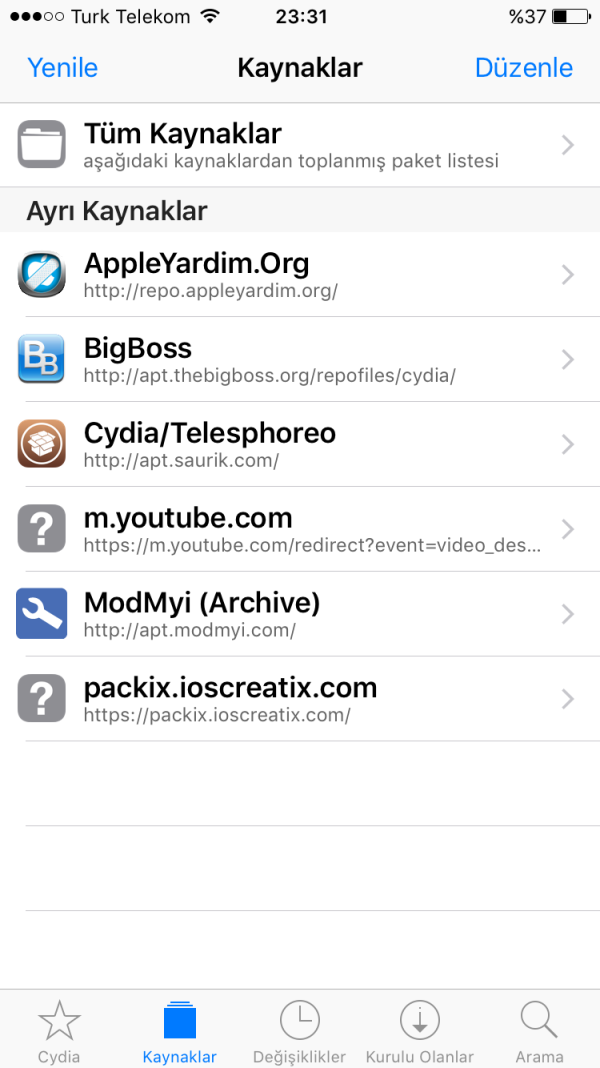This screenshot has height=1068, width=600.
Task: Open the BigBoss repository
Action: point(300,359)
